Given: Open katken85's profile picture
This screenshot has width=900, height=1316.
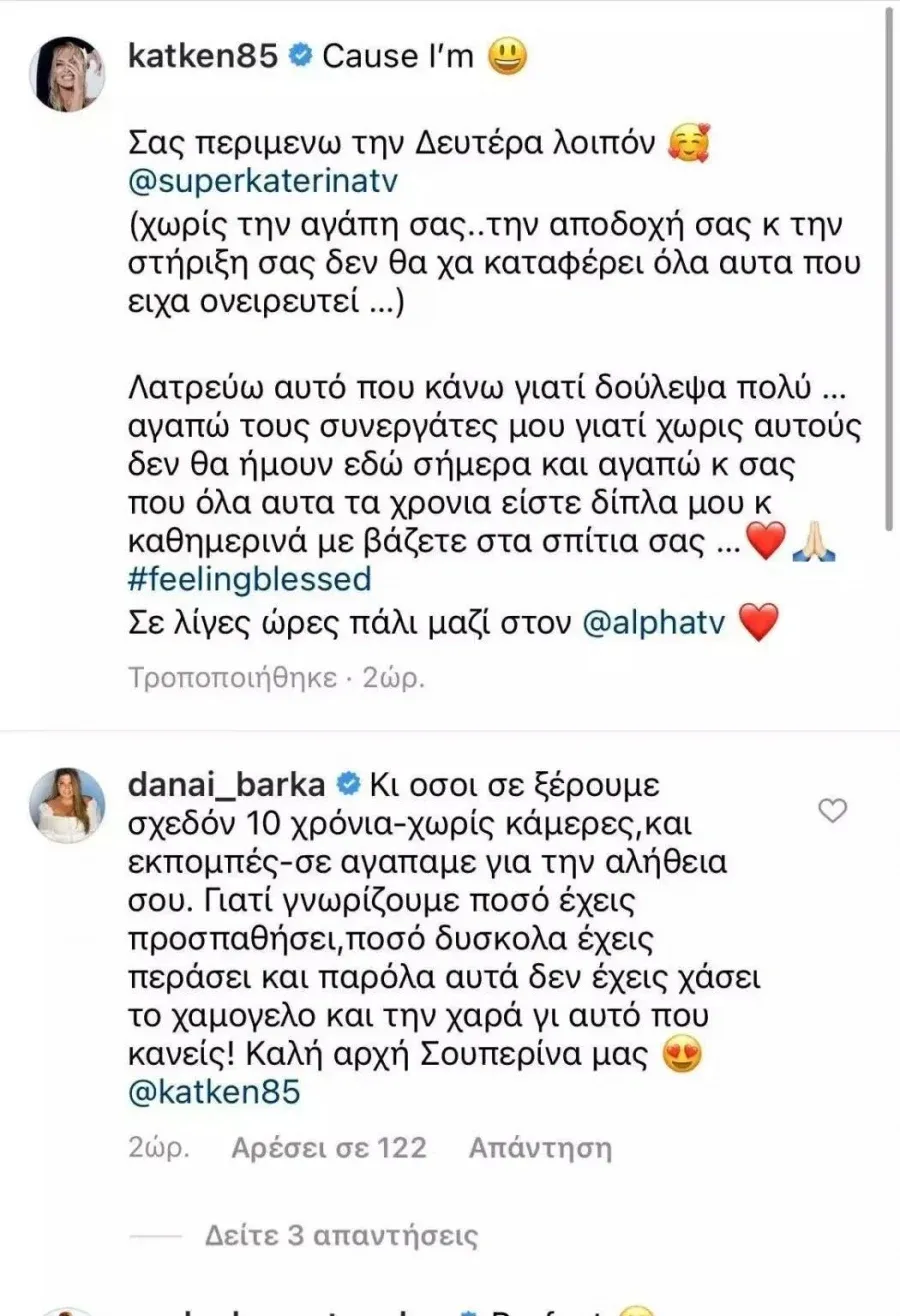Looking at the screenshot, I should [68, 76].
